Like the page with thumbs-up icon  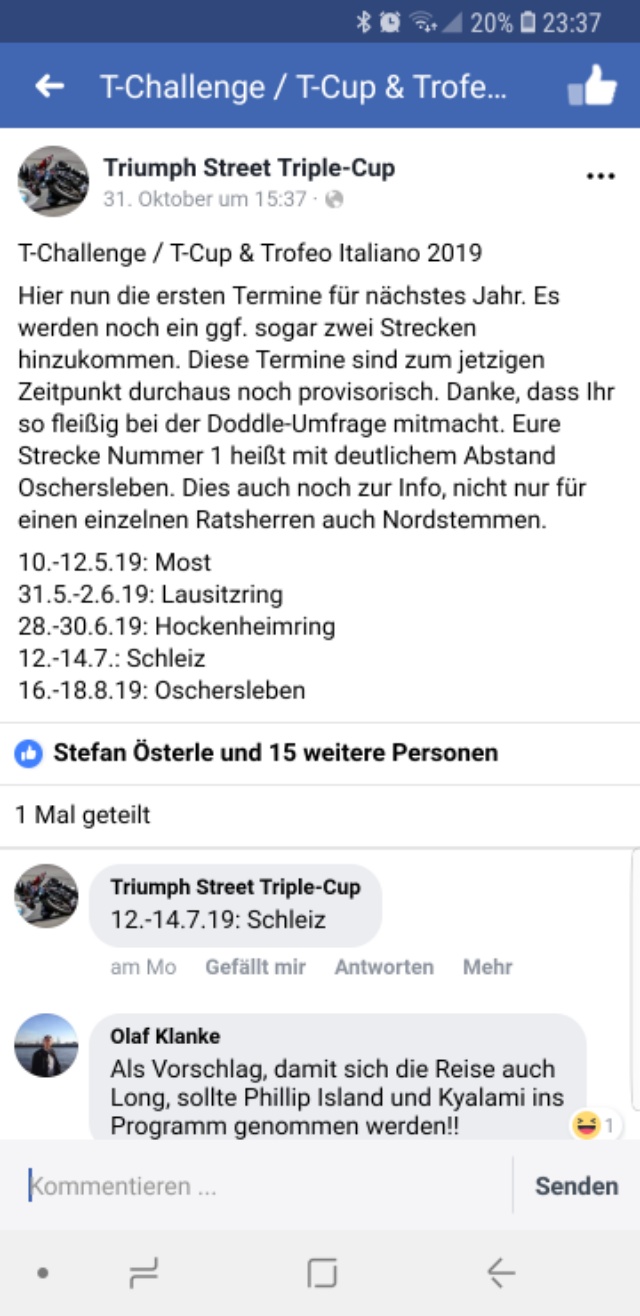(592, 87)
